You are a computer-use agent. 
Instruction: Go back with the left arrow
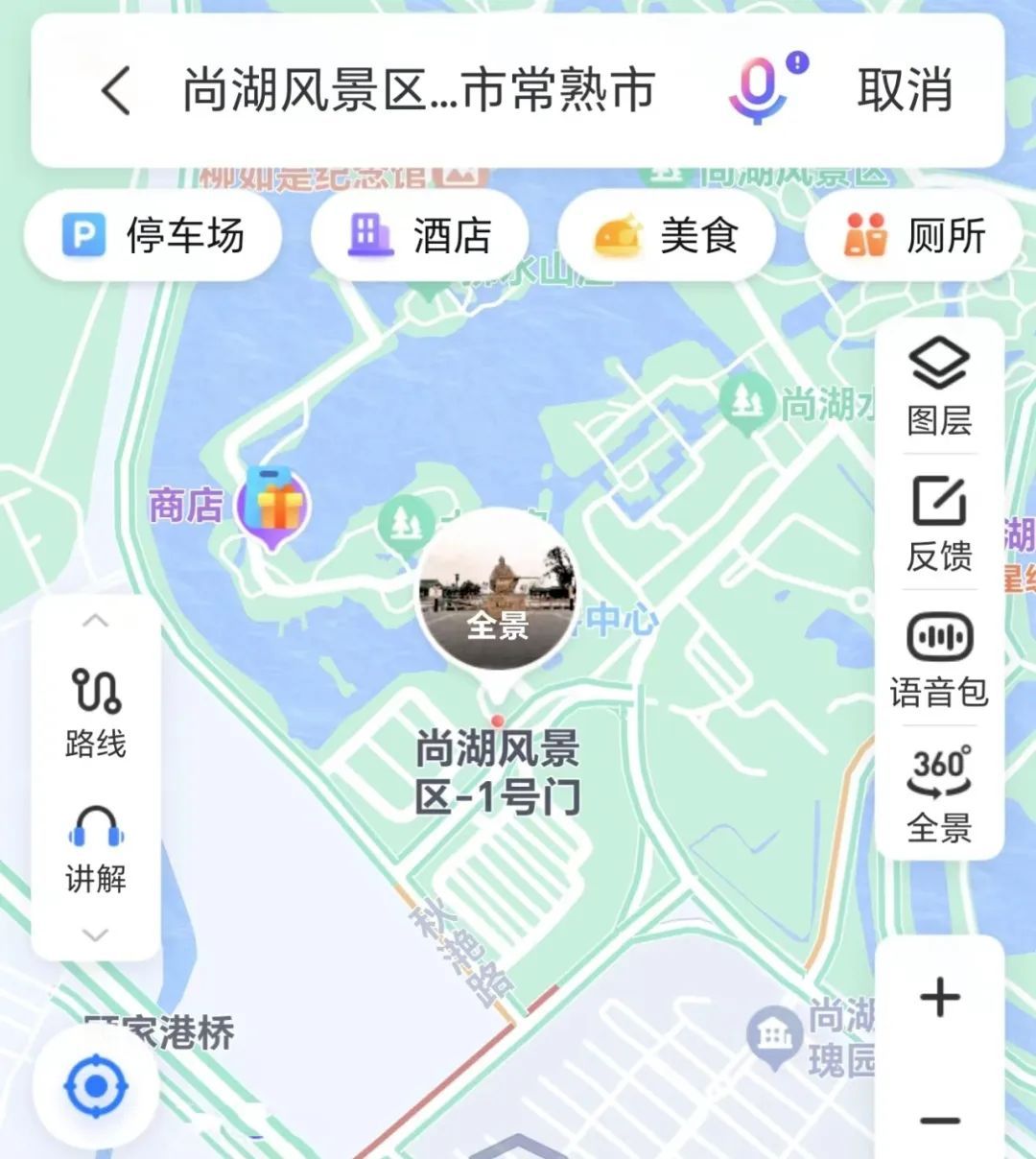[116, 91]
